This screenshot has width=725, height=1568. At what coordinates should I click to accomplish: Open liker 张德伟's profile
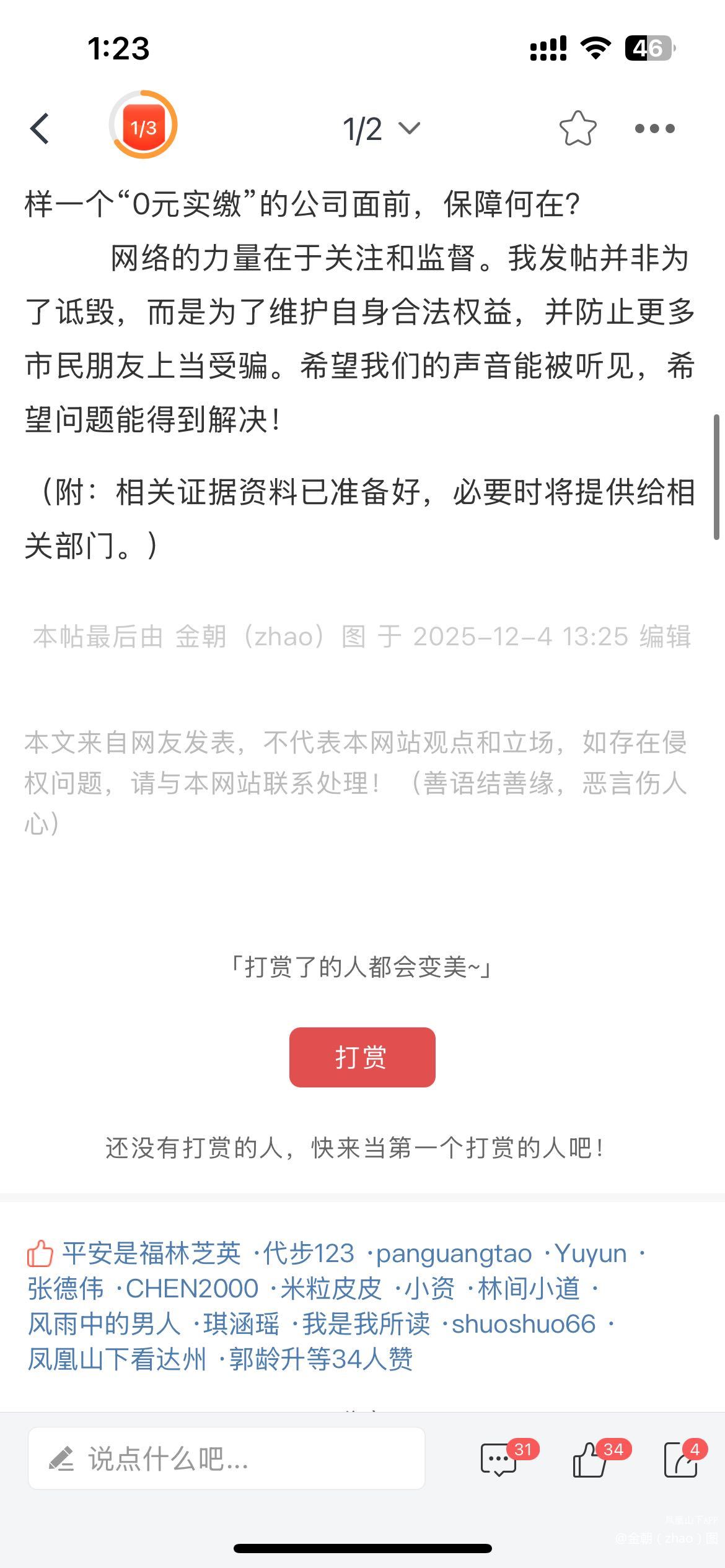click(66, 1288)
